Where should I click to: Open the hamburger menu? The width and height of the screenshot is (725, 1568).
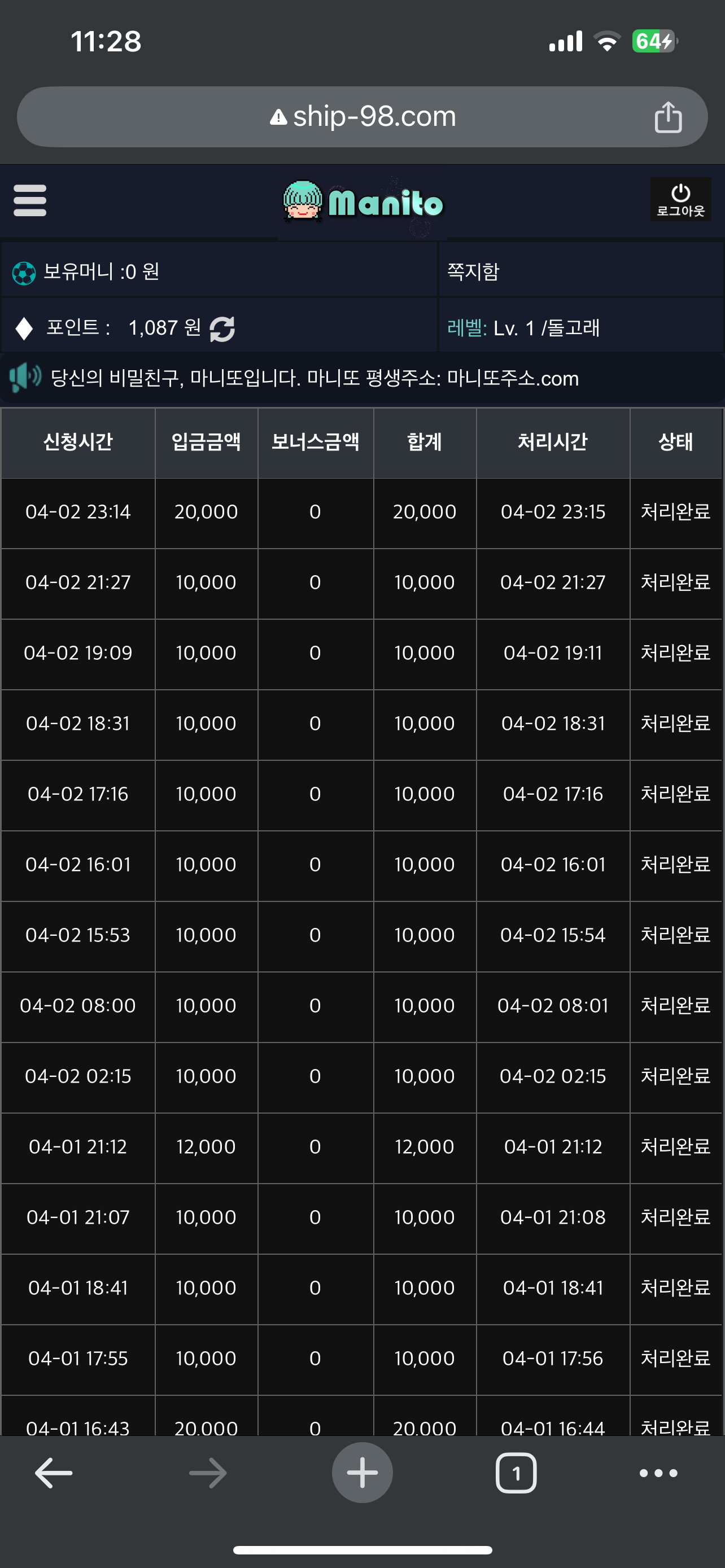click(x=30, y=201)
